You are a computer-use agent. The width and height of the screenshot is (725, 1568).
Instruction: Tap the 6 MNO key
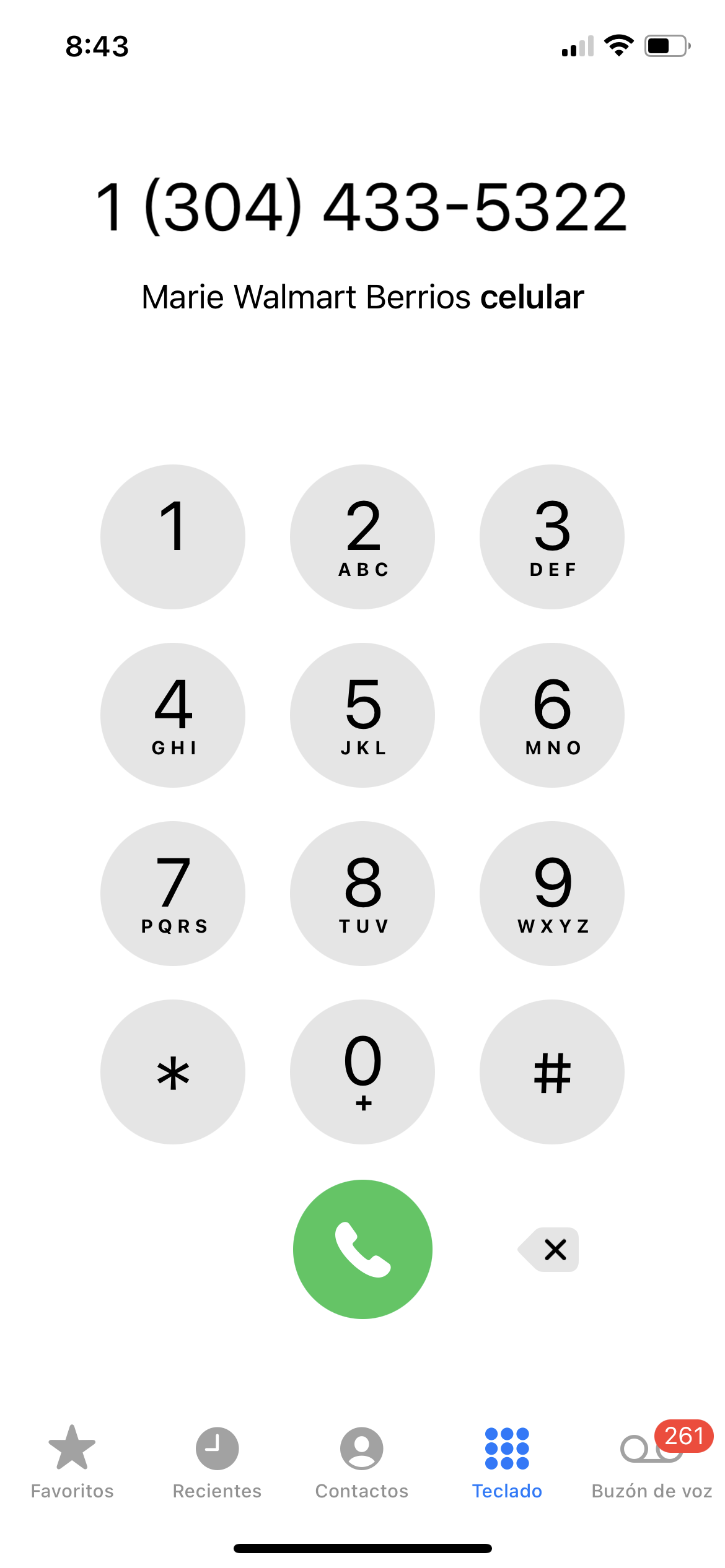(551, 715)
